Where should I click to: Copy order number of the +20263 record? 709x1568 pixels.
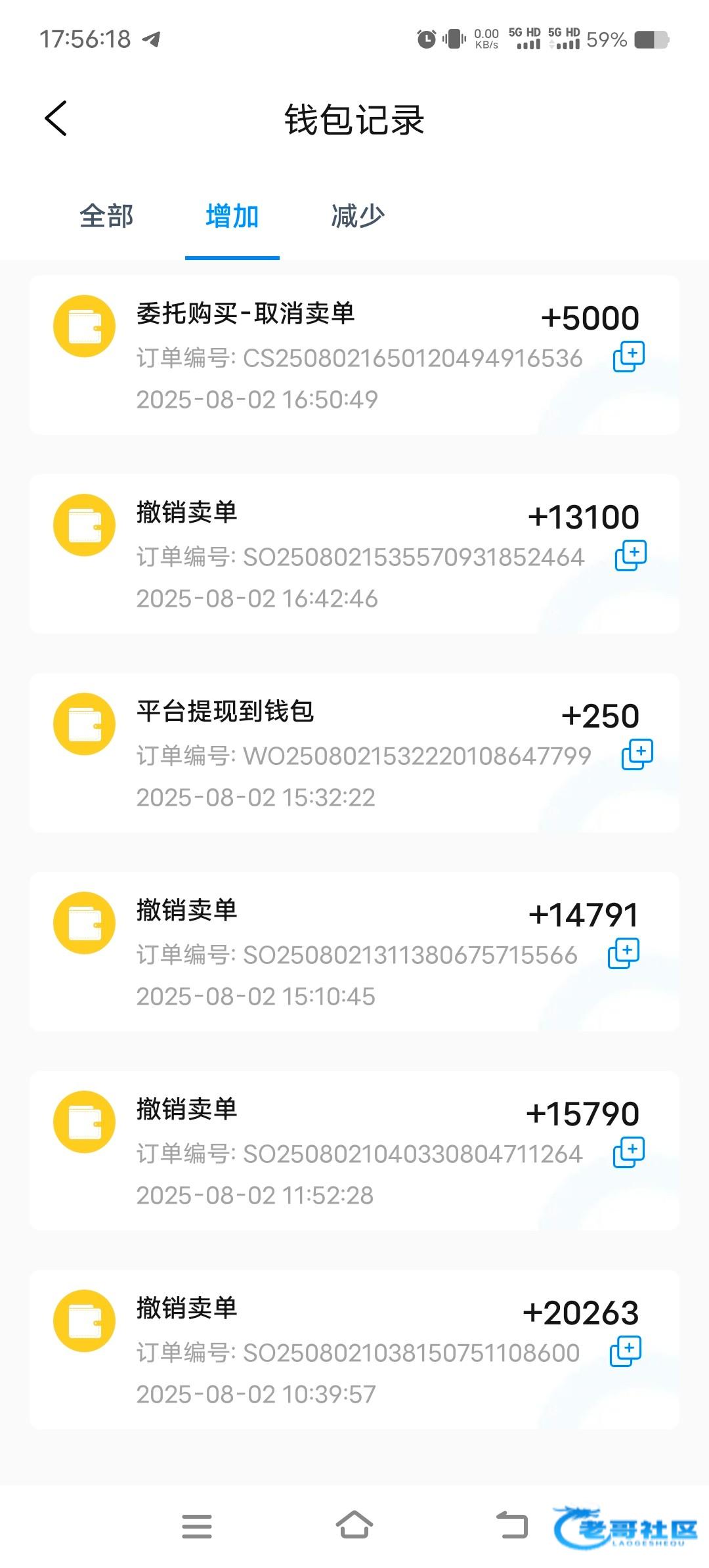pos(626,1351)
